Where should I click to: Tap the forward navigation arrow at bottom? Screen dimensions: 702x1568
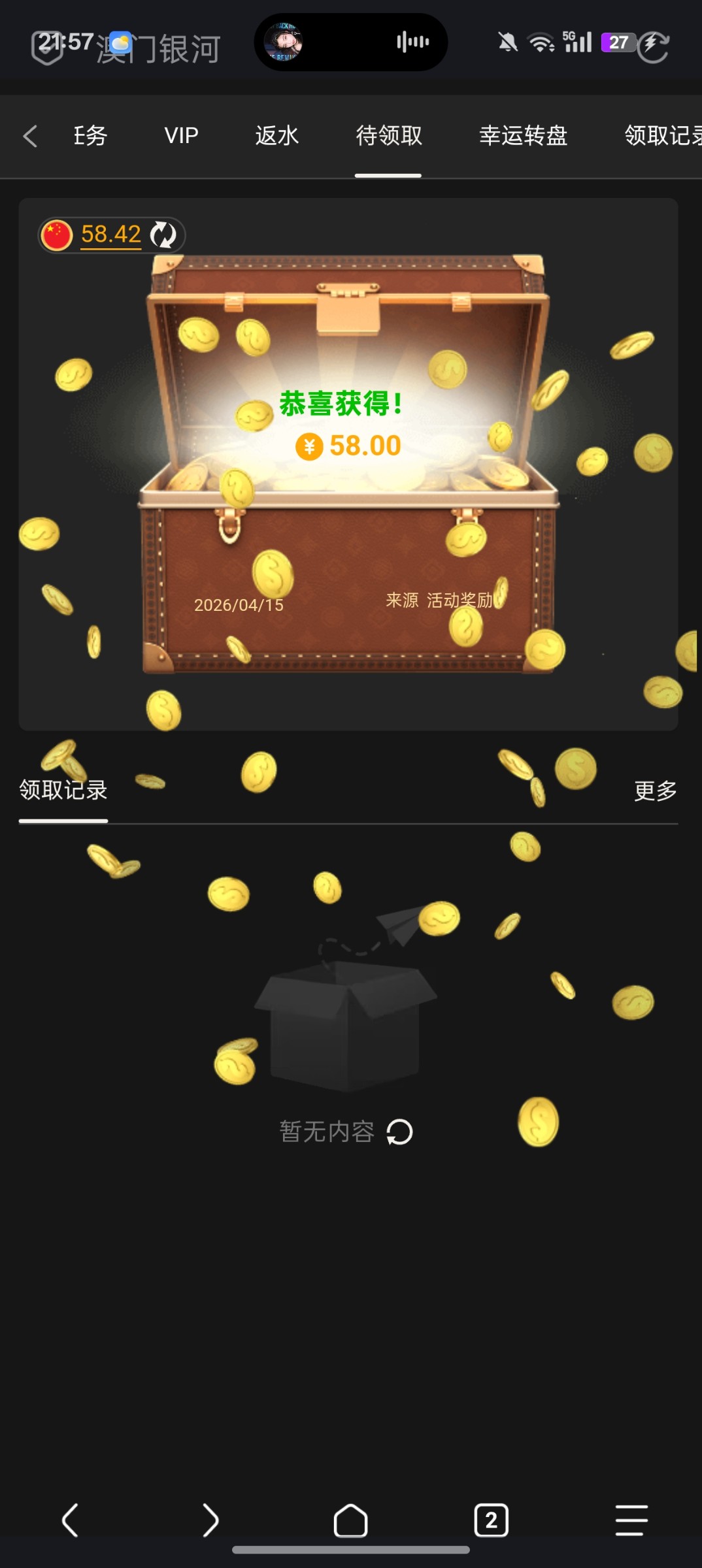point(210,1519)
